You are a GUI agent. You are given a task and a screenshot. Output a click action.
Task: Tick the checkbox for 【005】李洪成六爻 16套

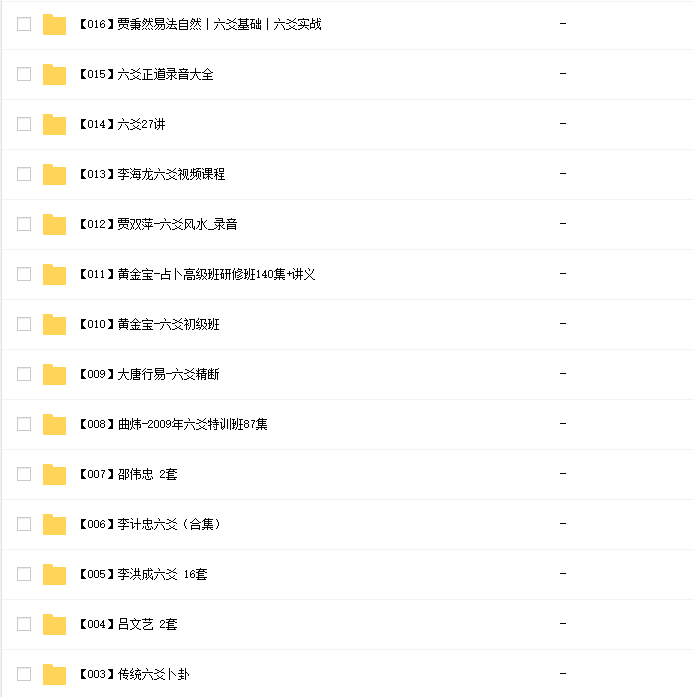pos(24,574)
